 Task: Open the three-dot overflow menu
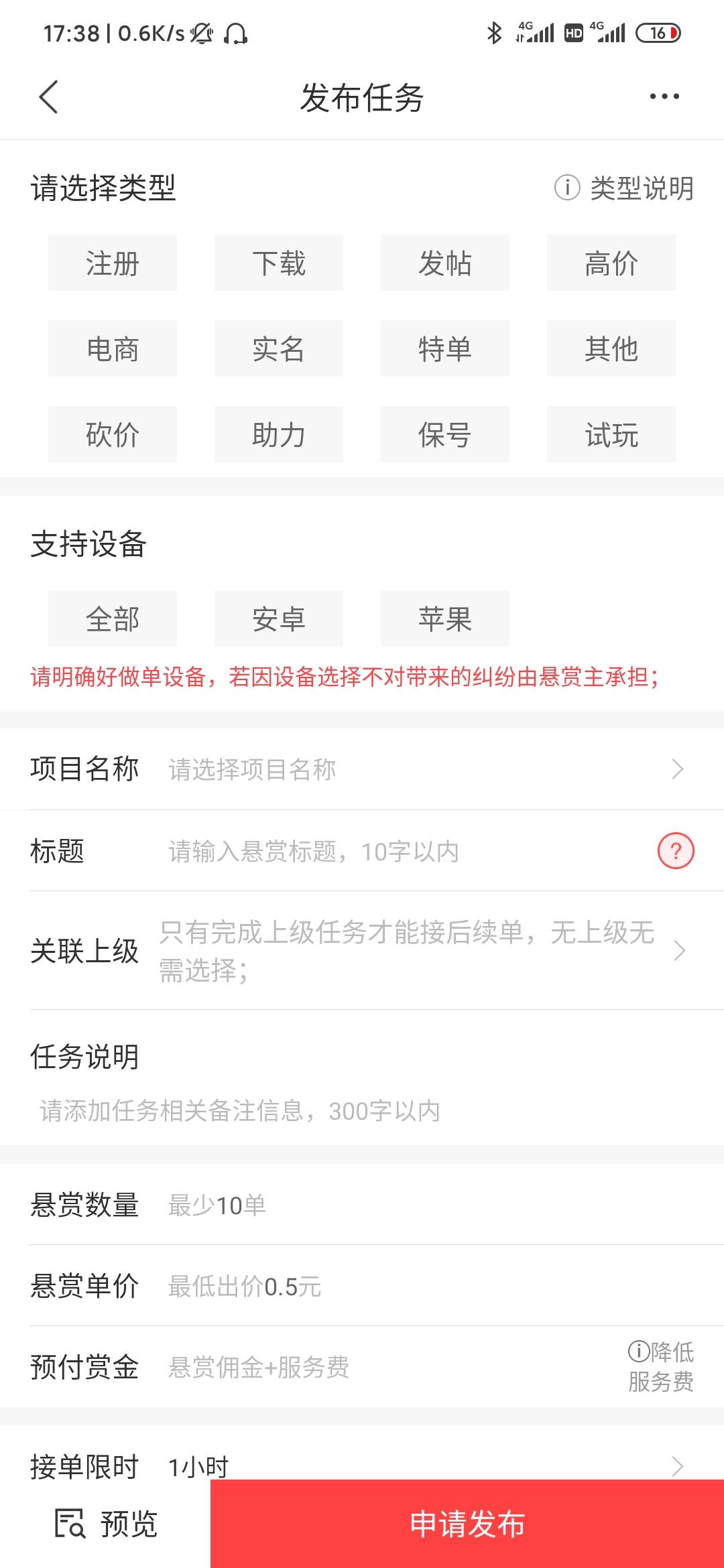pyautogui.click(x=664, y=97)
